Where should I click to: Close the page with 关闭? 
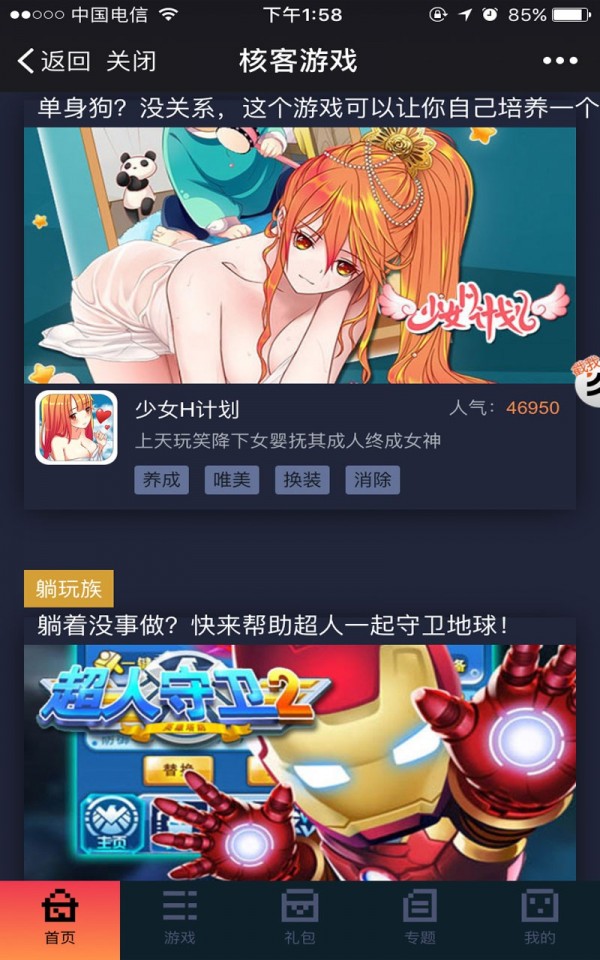point(131,61)
